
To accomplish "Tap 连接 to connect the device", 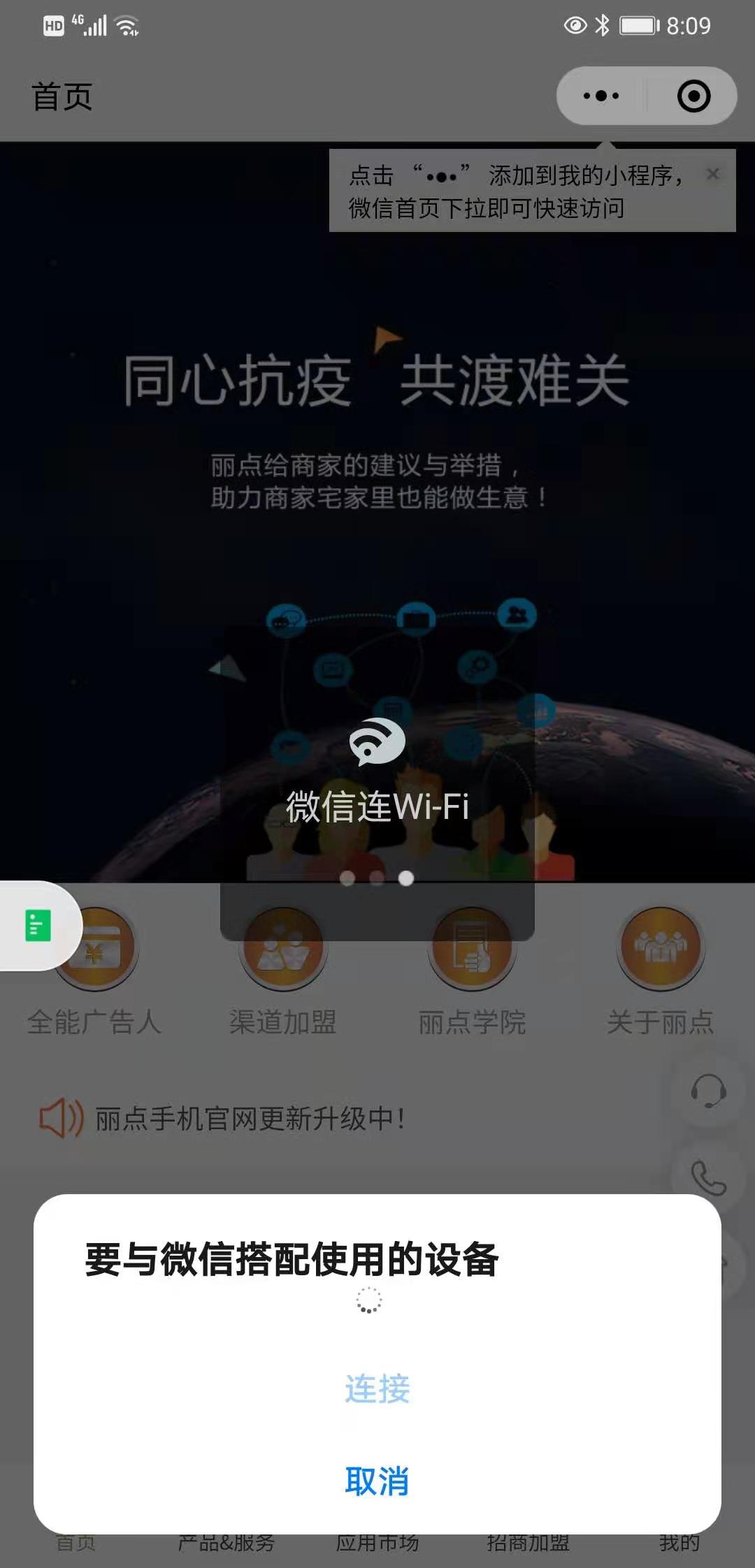I will coord(377,1388).
